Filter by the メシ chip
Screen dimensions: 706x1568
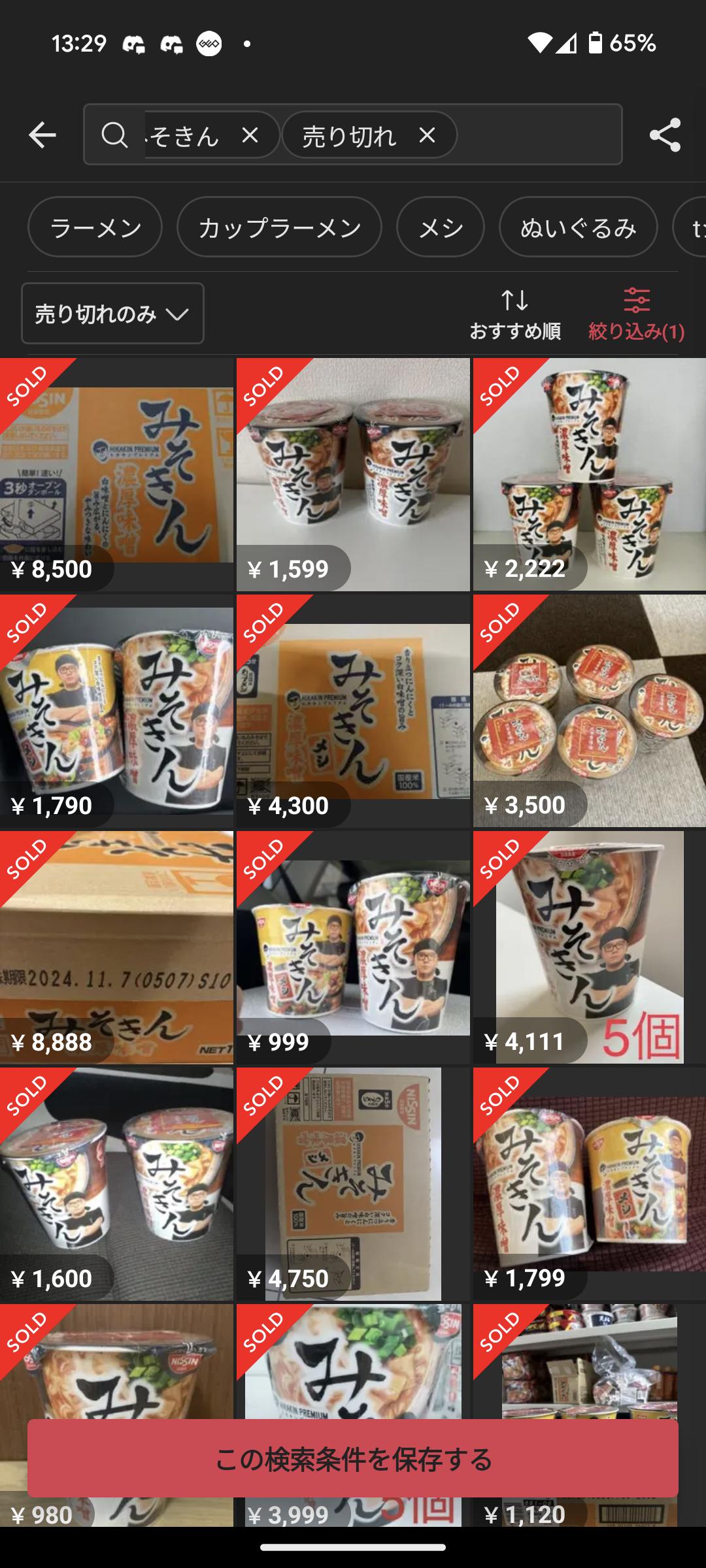pos(440,227)
